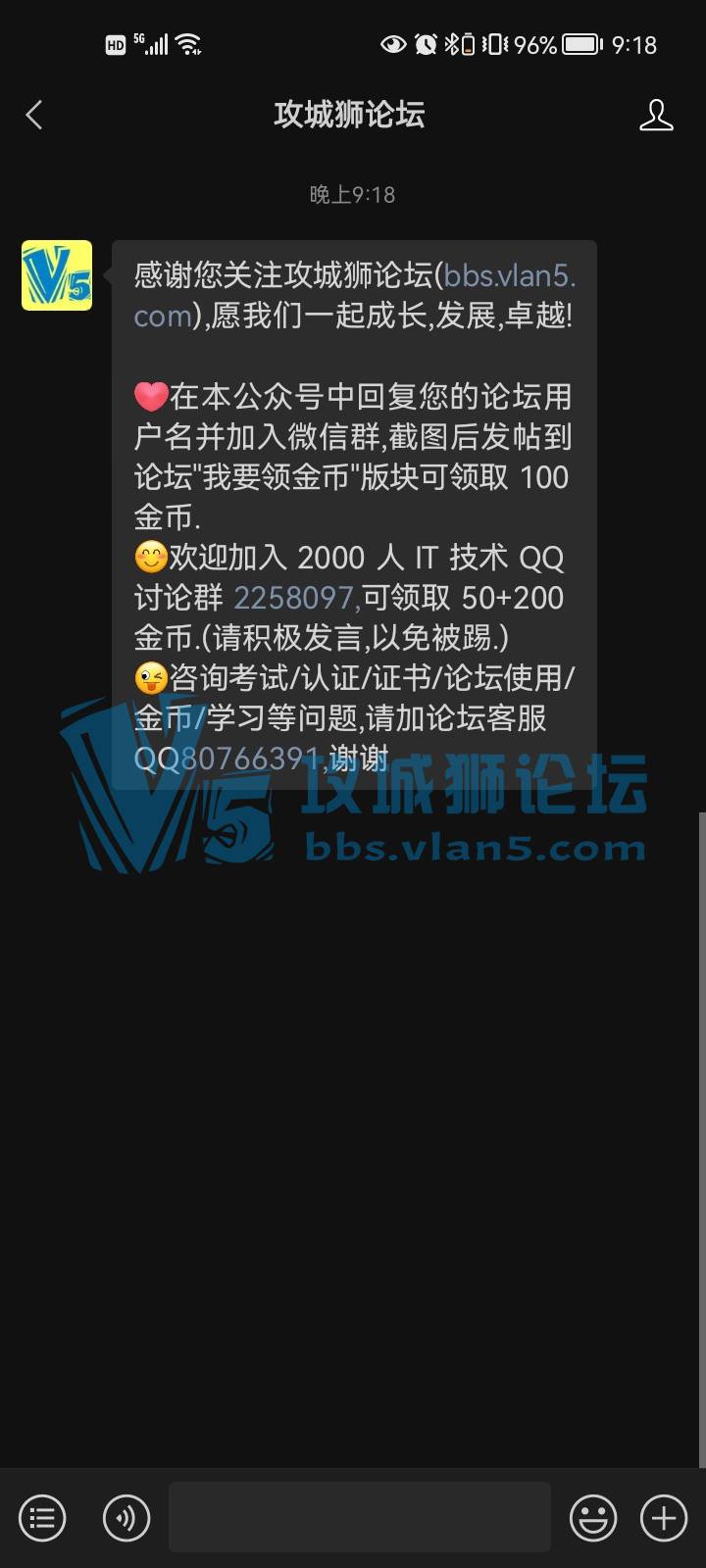Switch to the account menu list
Image resolution: width=706 pixels, height=1568 pixels.
point(42,1518)
